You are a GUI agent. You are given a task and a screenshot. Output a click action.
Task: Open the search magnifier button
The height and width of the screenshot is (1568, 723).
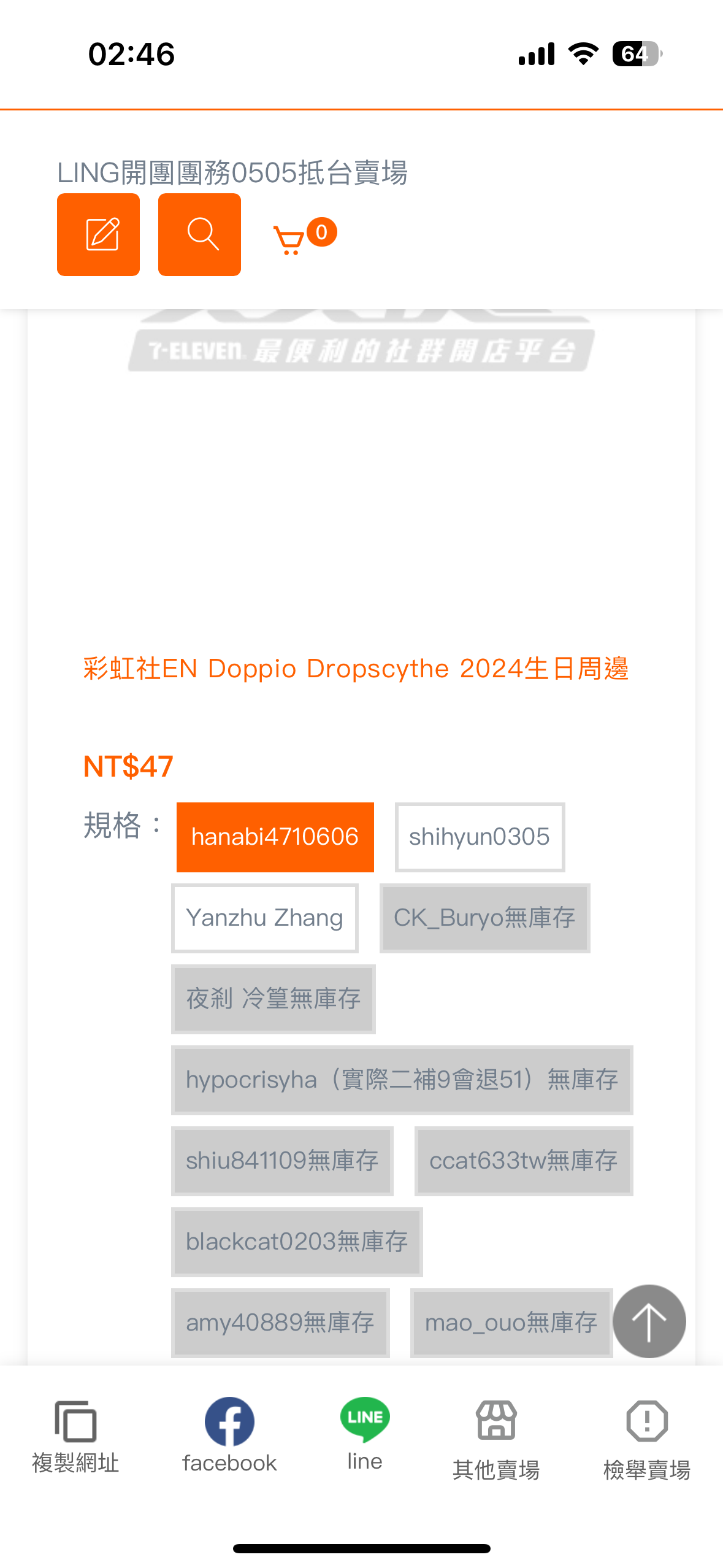pyautogui.click(x=199, y=234)
